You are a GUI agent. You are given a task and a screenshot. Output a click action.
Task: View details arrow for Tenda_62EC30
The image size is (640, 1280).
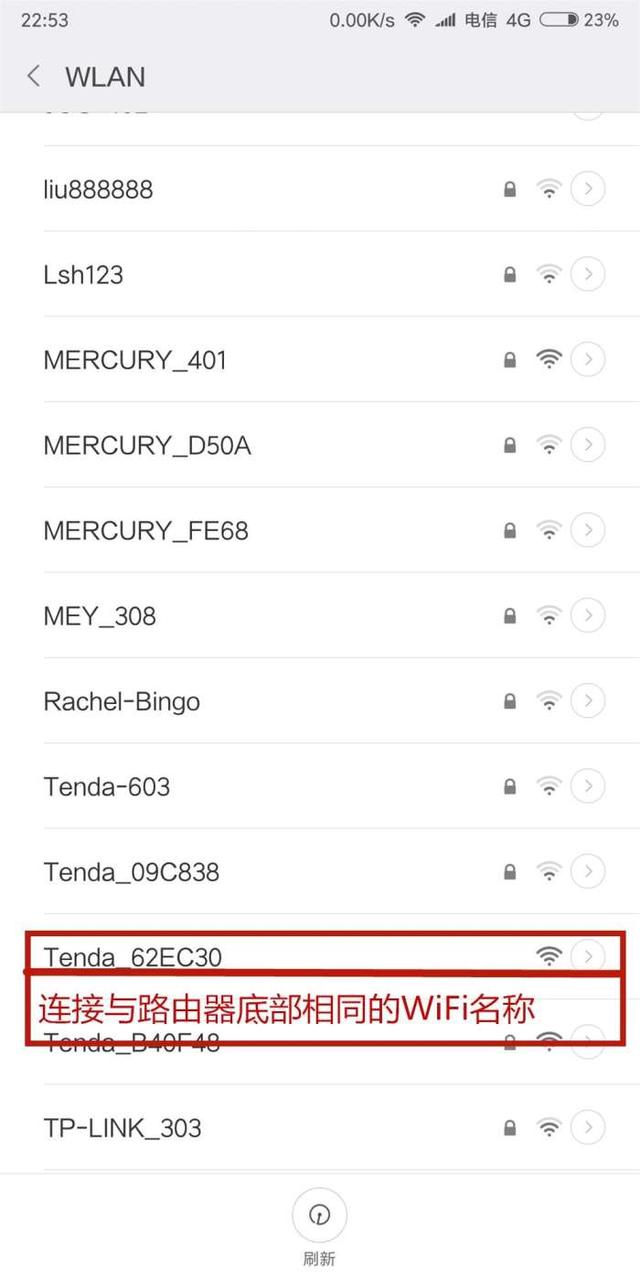pyautogui.click(x=588, y=957)
